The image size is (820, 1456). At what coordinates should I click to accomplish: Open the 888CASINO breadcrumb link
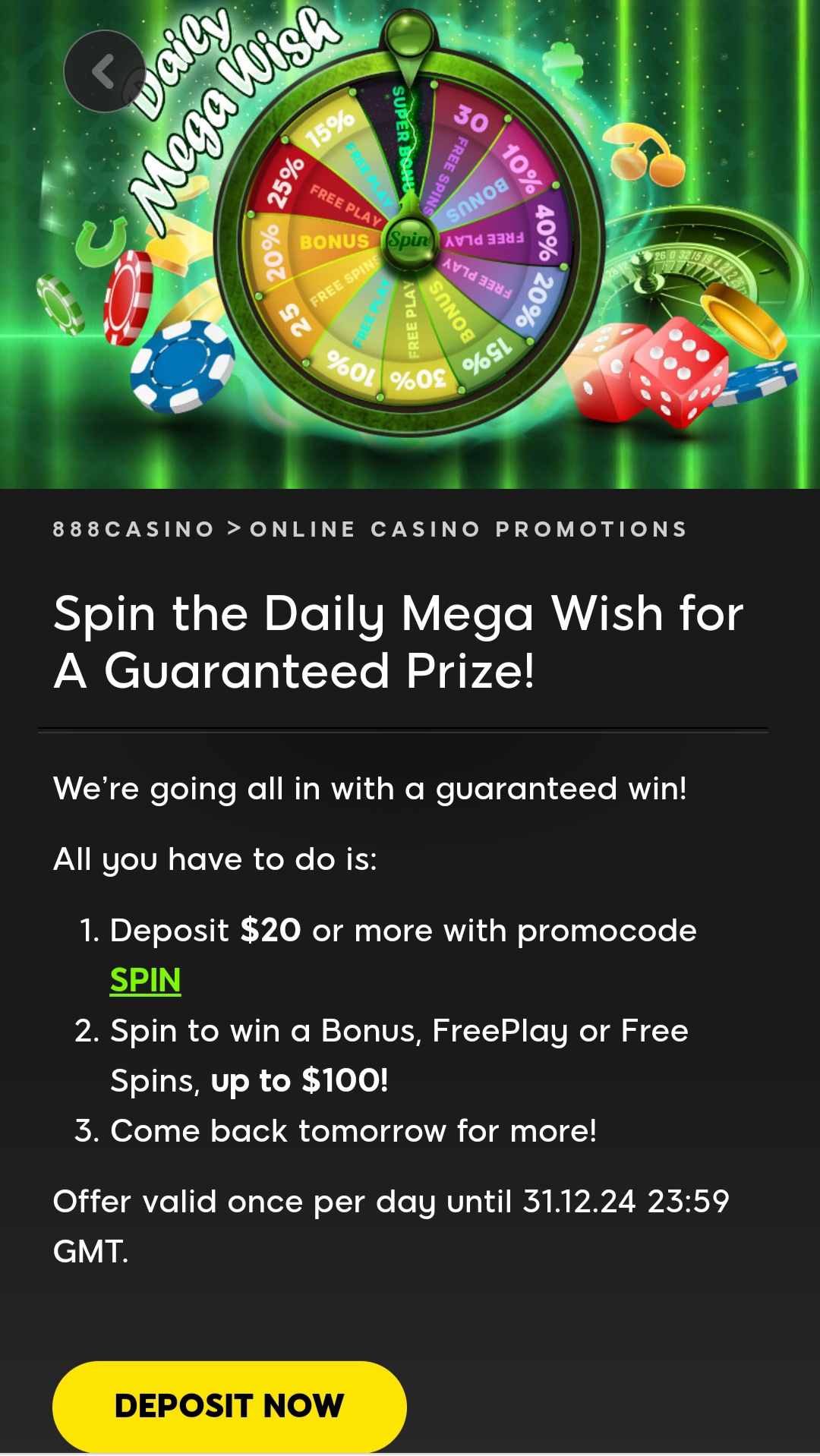click(134, 529)
